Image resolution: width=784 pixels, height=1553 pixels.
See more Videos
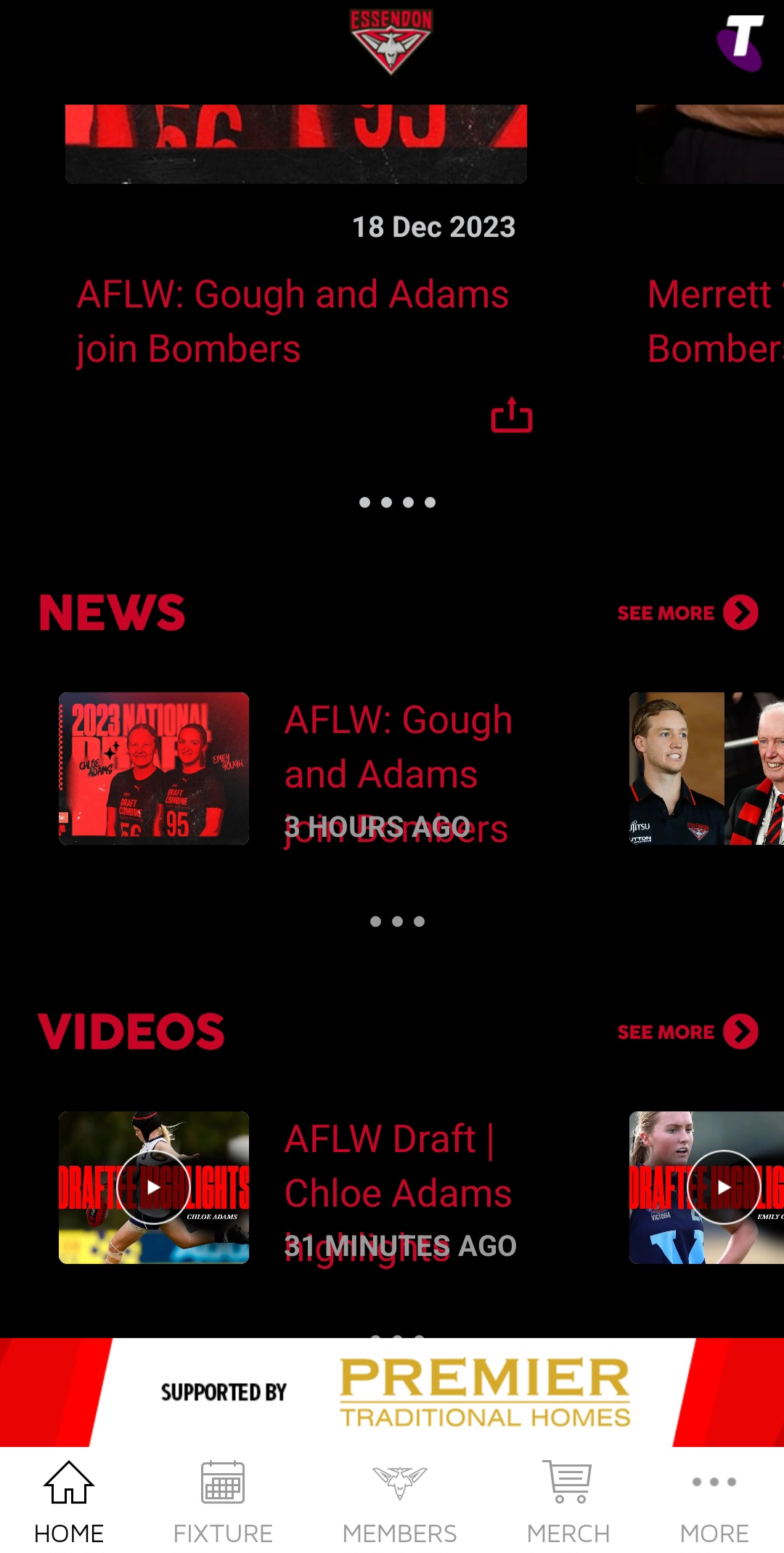pos(687,1031)
